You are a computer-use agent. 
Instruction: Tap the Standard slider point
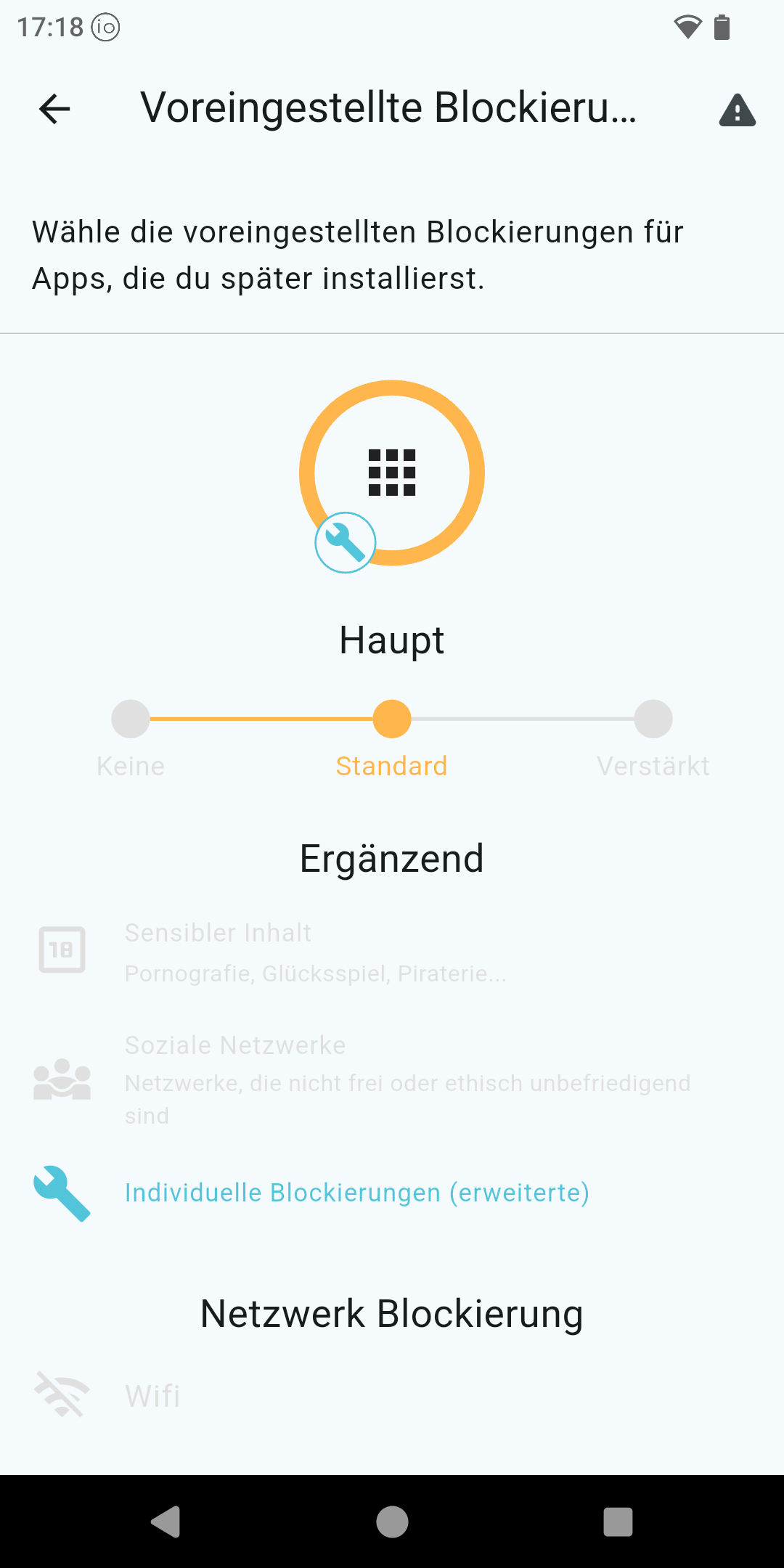pos(392,719)
